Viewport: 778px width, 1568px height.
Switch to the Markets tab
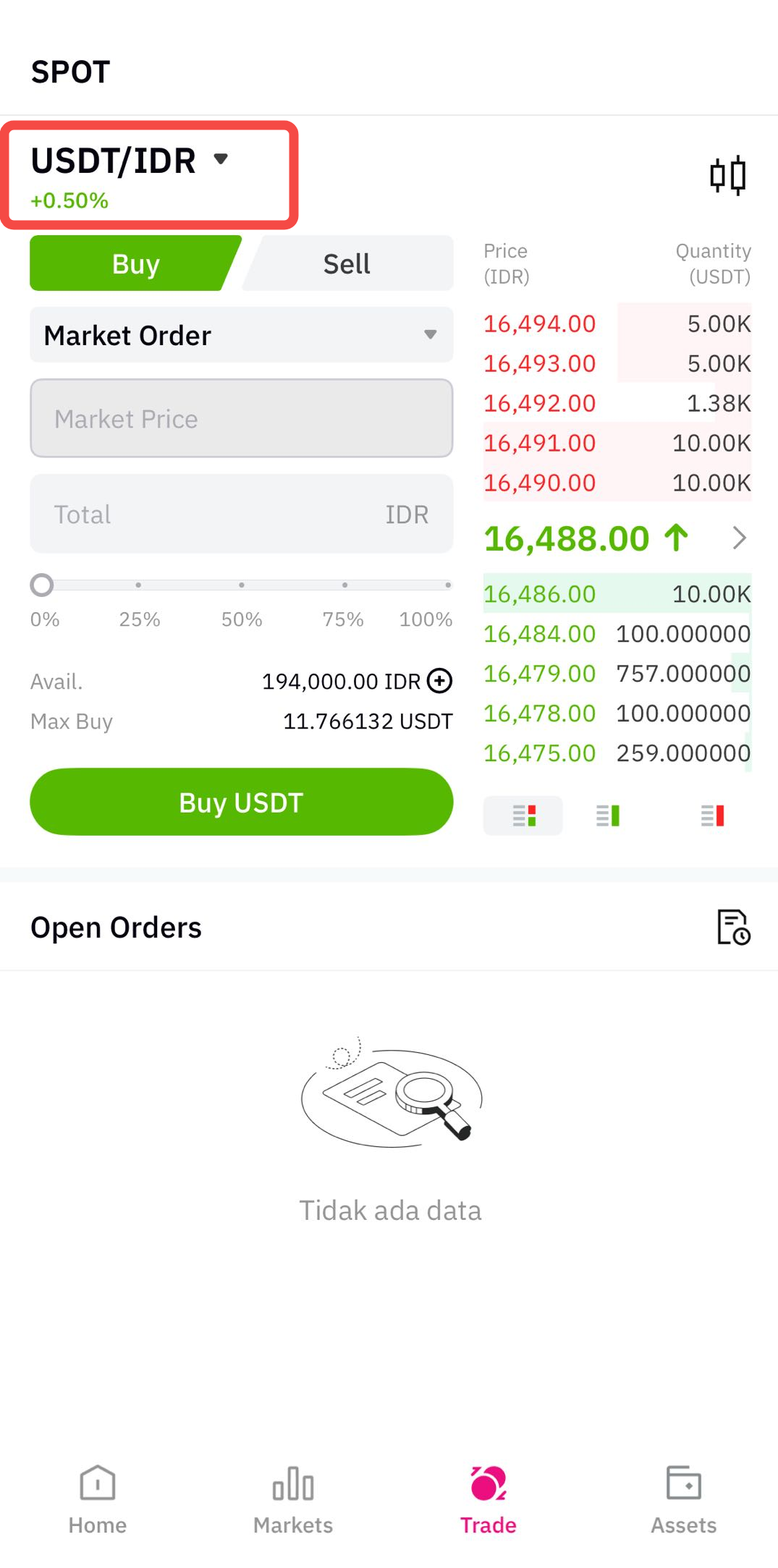[x=293, y=1498]
